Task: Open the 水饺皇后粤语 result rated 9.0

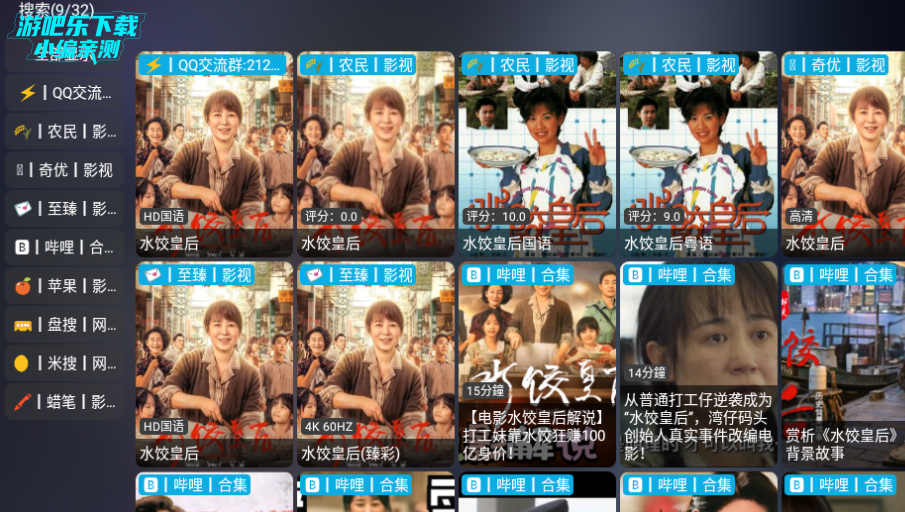Action: point(698,155)
